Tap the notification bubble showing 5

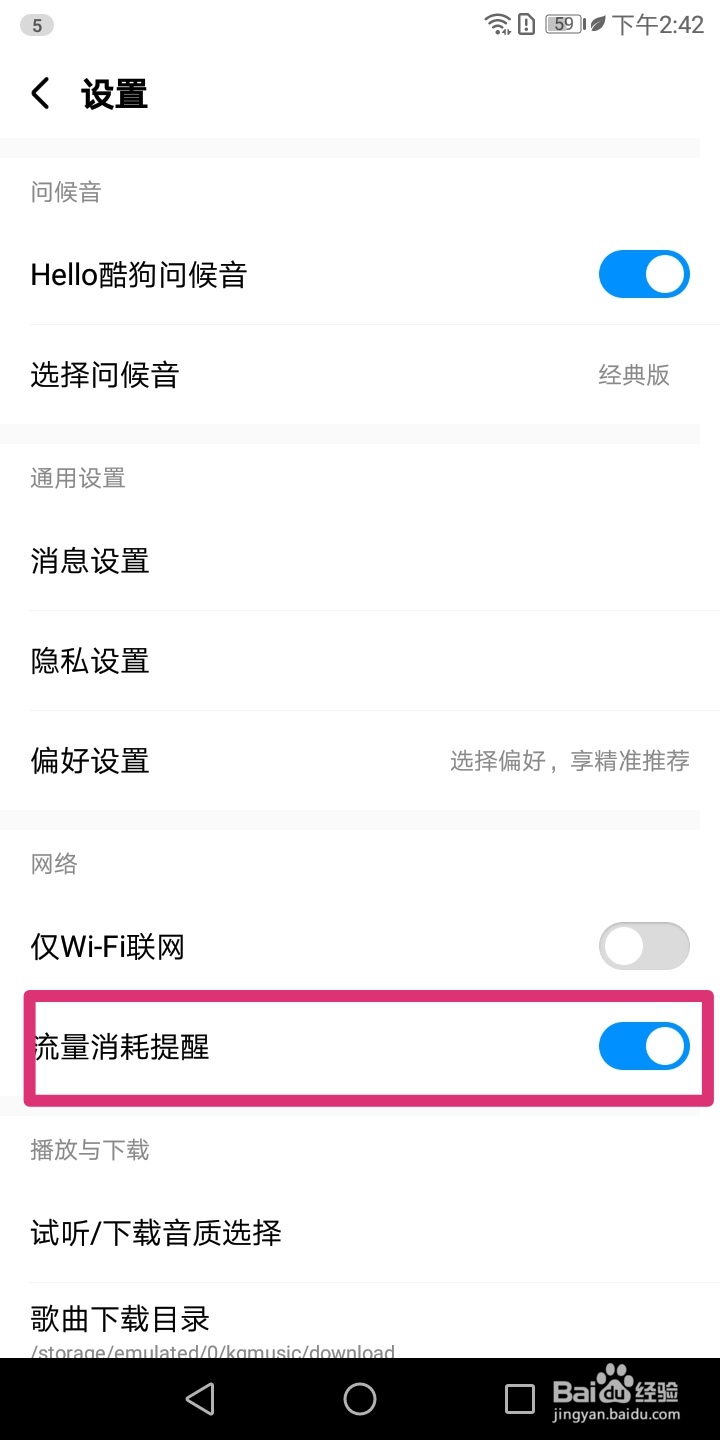coord(36,24)
